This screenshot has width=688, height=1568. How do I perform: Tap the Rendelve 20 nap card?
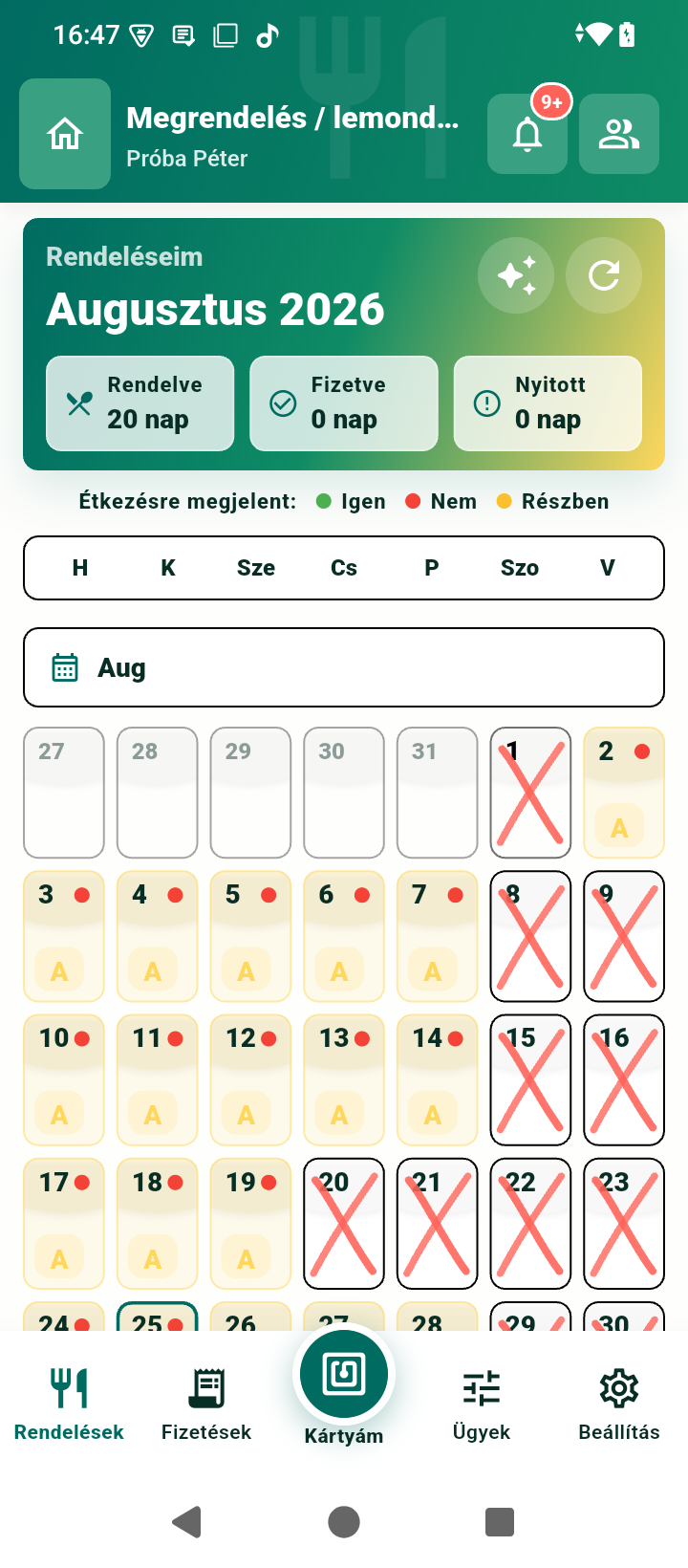[140, 403]
